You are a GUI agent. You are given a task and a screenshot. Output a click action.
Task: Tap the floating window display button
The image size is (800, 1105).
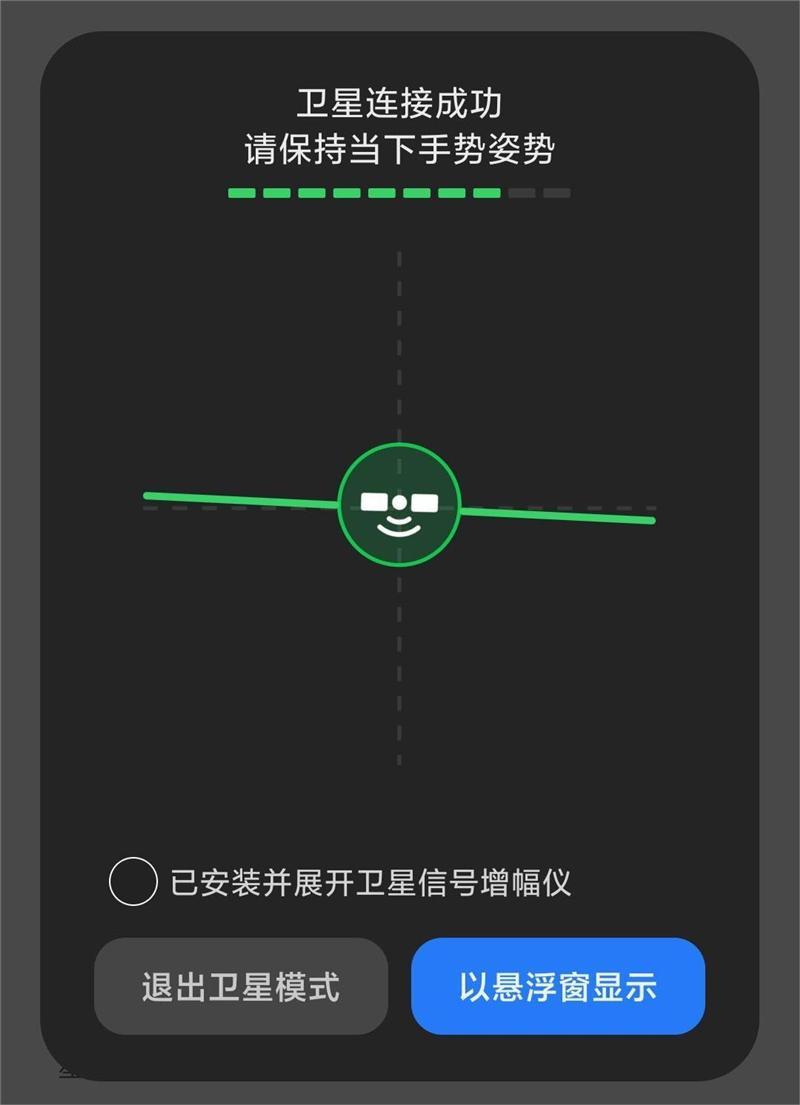click(557, 984)
